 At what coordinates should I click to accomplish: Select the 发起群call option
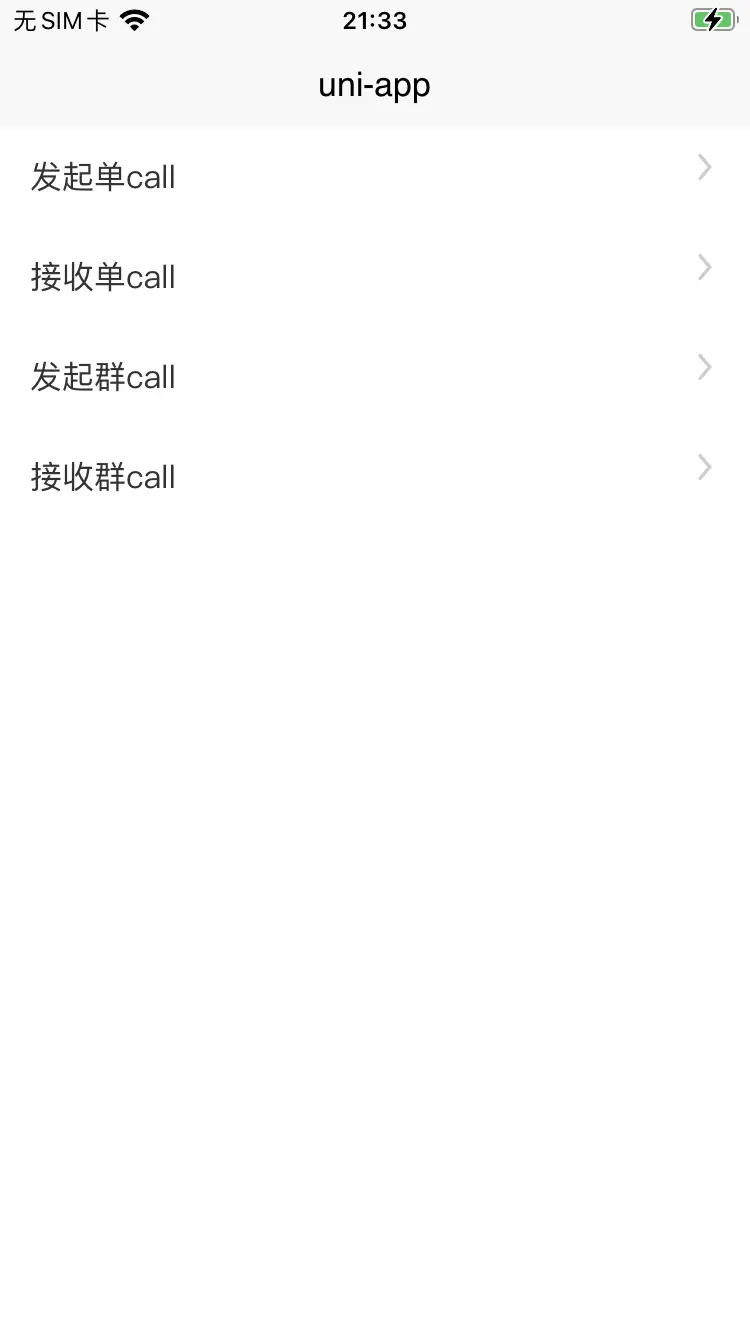click(375, 377)
